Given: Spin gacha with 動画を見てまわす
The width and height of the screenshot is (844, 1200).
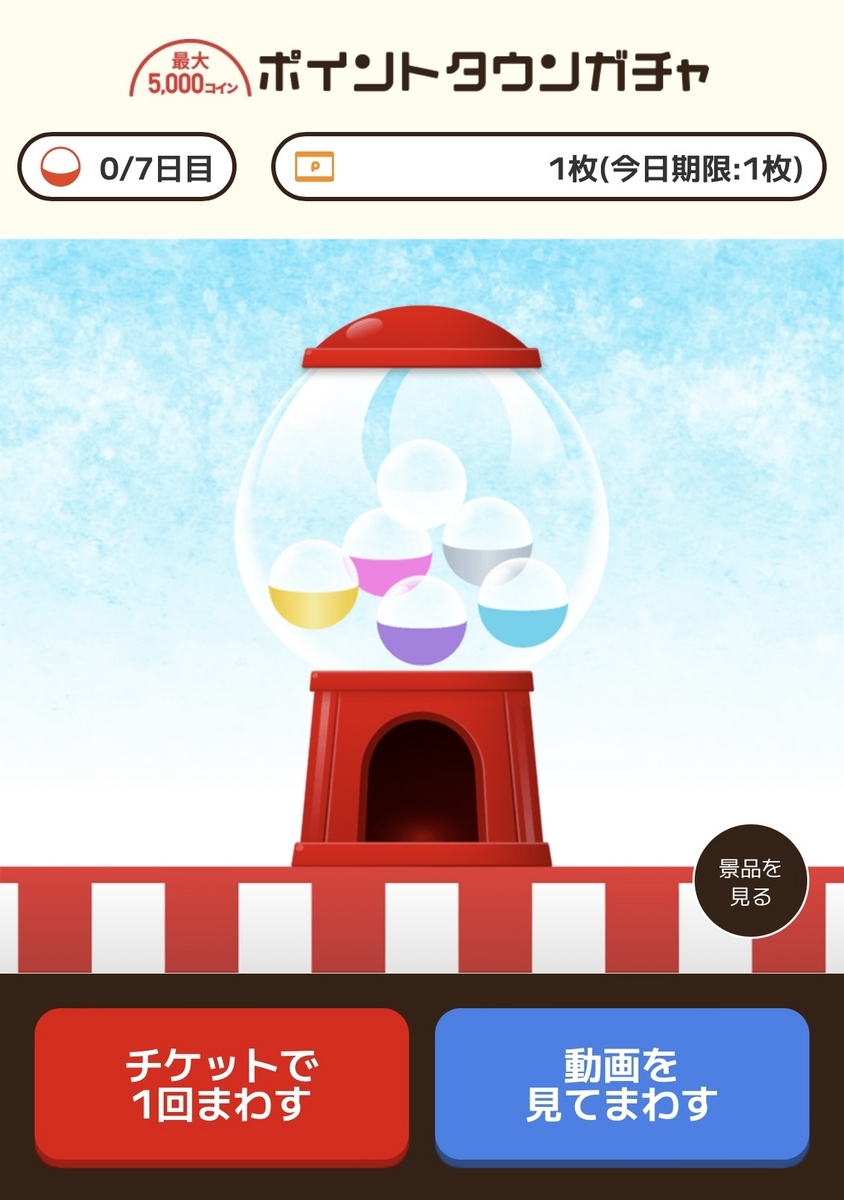Looking at the screenshot, I should [x=621, y=1086].
